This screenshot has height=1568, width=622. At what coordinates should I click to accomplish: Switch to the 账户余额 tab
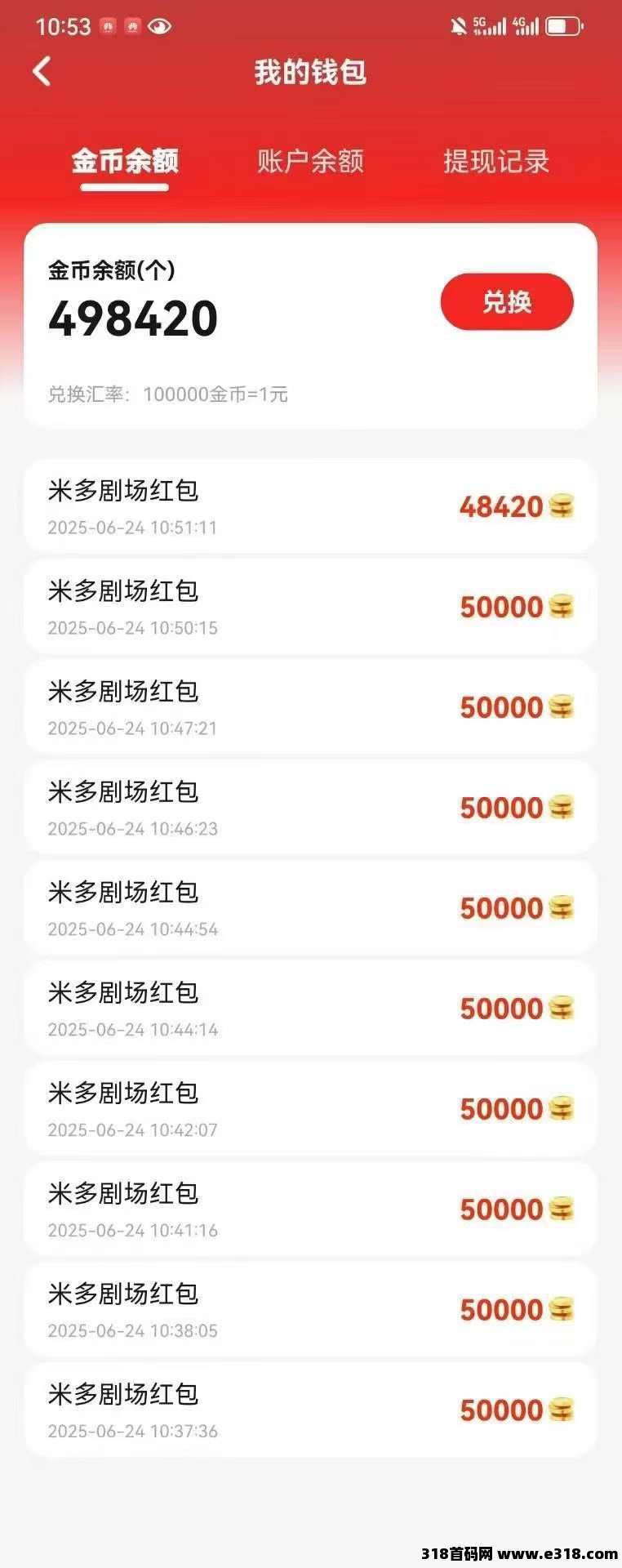[311, 161]
